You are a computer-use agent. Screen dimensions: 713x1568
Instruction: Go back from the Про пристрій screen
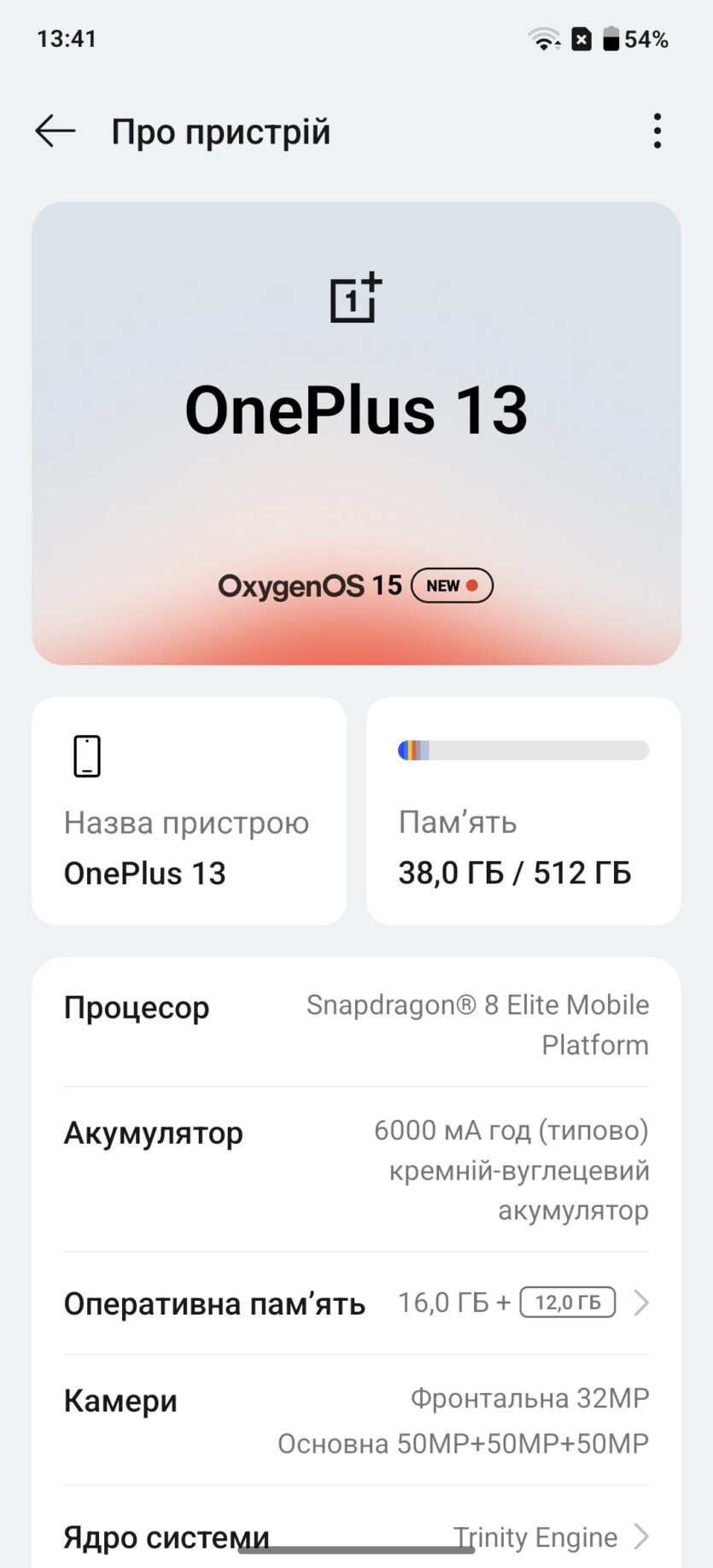pyautogui.click(x=56, y=131)
